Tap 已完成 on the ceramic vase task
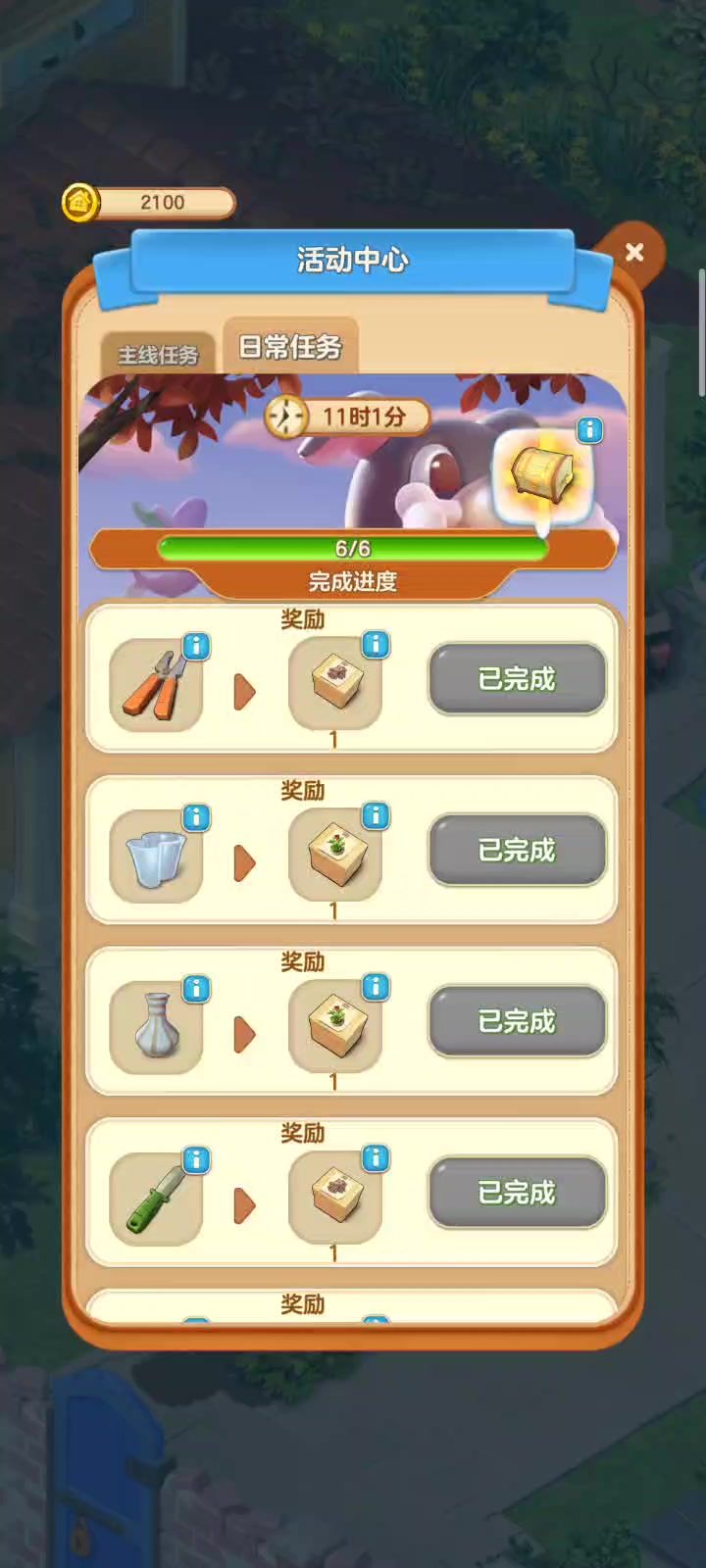The height and width of the screenshot is (1568, 706). 517,1021
